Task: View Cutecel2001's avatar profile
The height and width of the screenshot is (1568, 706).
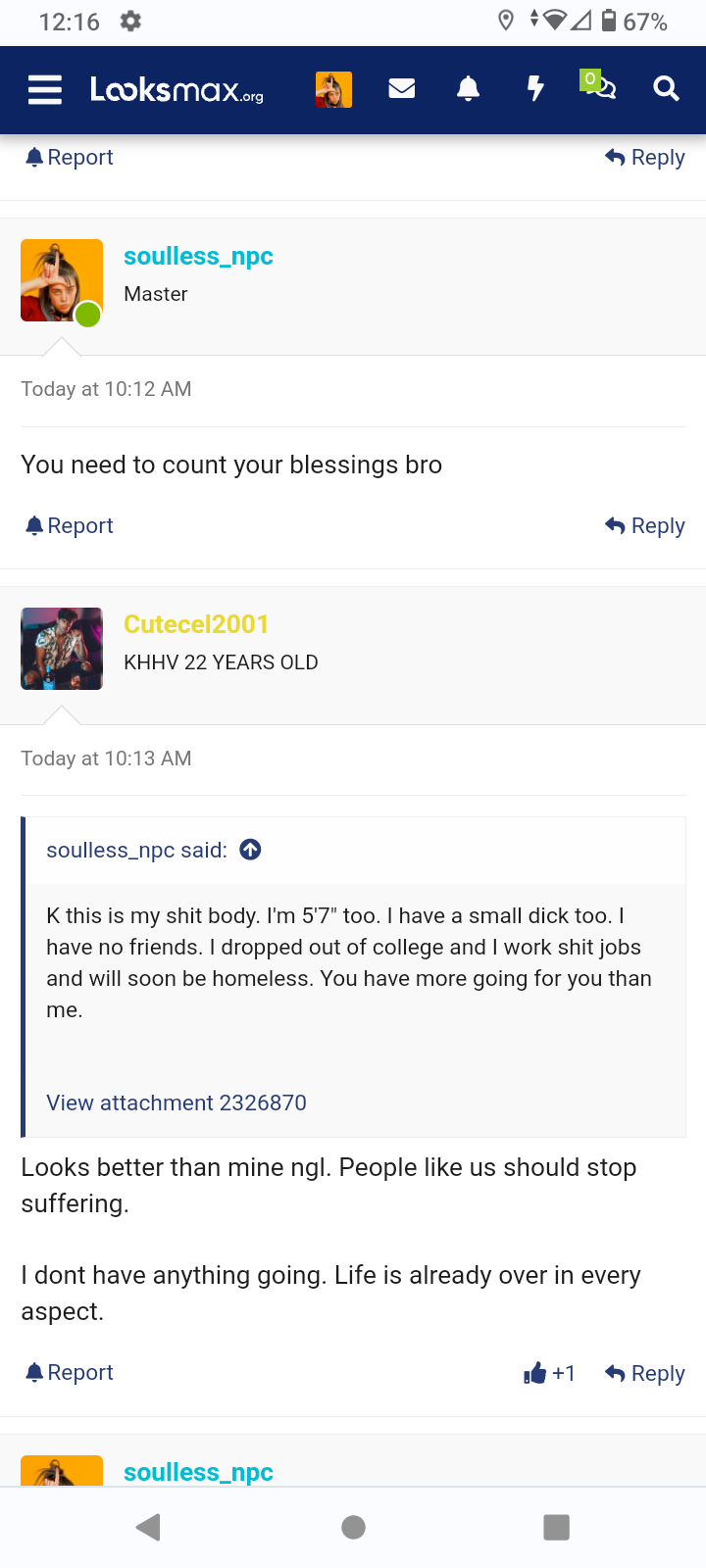Action: click(62, 649)
